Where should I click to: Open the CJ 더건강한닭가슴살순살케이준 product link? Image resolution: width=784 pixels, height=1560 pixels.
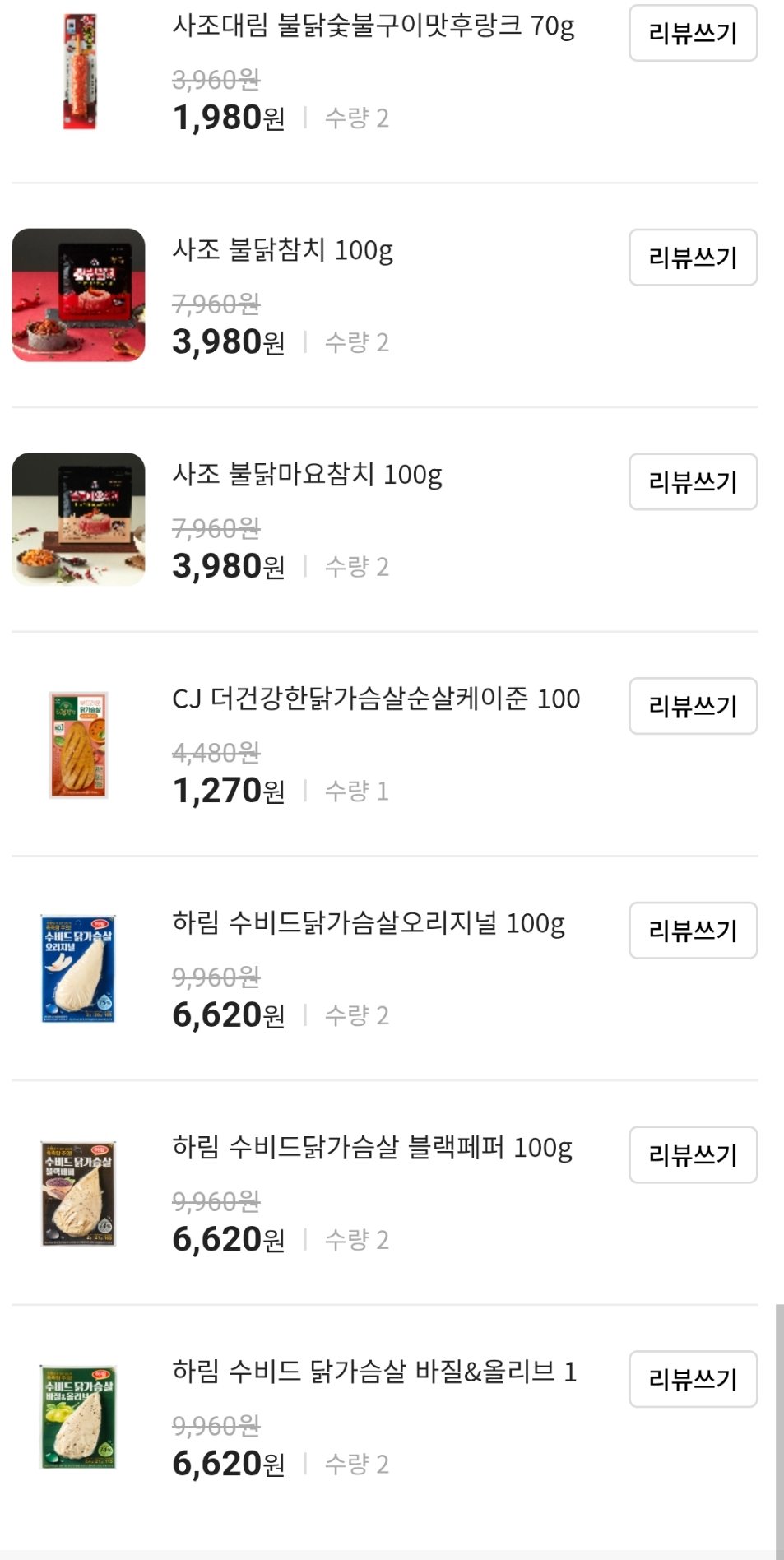point(376,699)
